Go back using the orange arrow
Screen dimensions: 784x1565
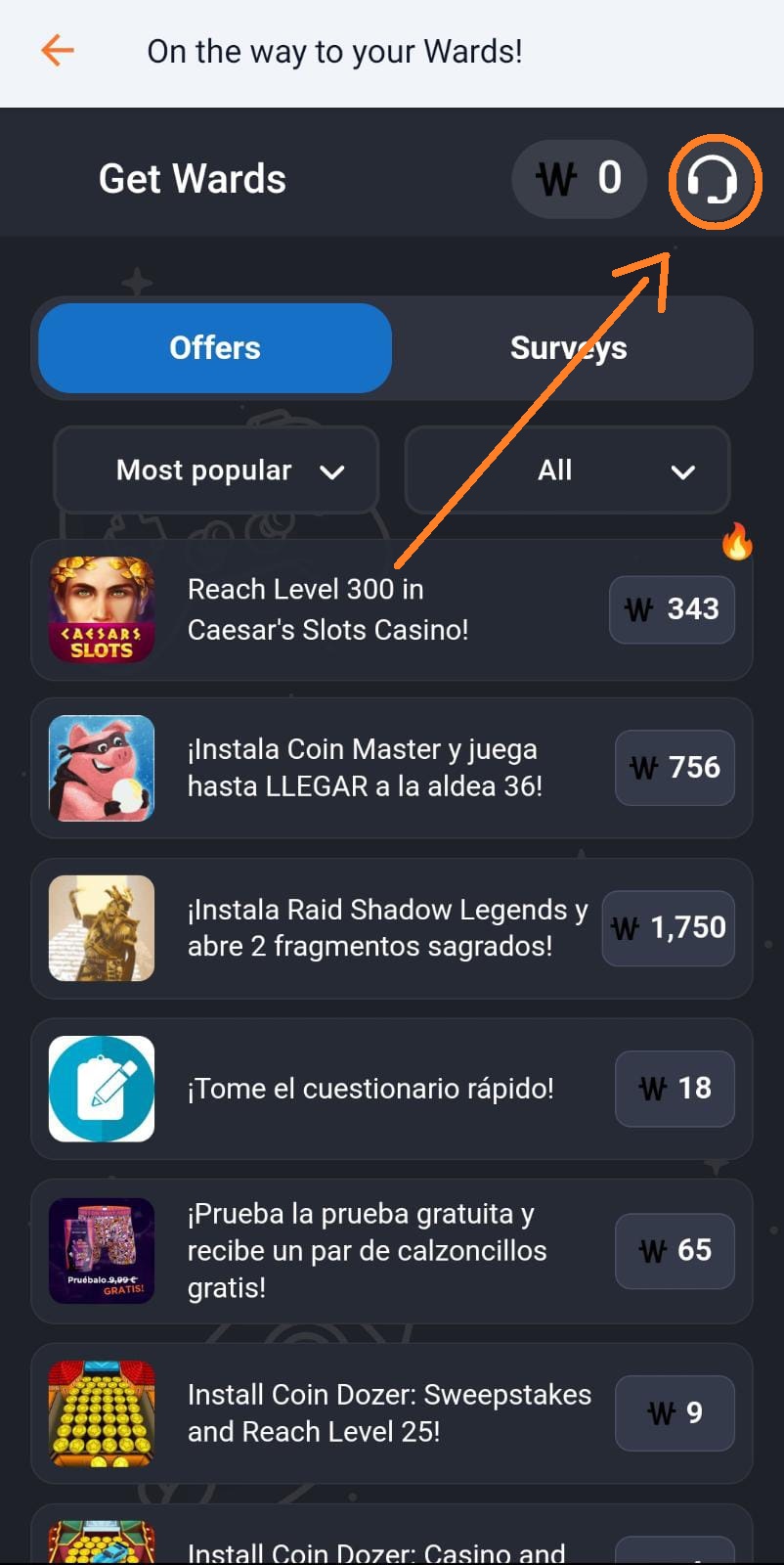(58, 51)
